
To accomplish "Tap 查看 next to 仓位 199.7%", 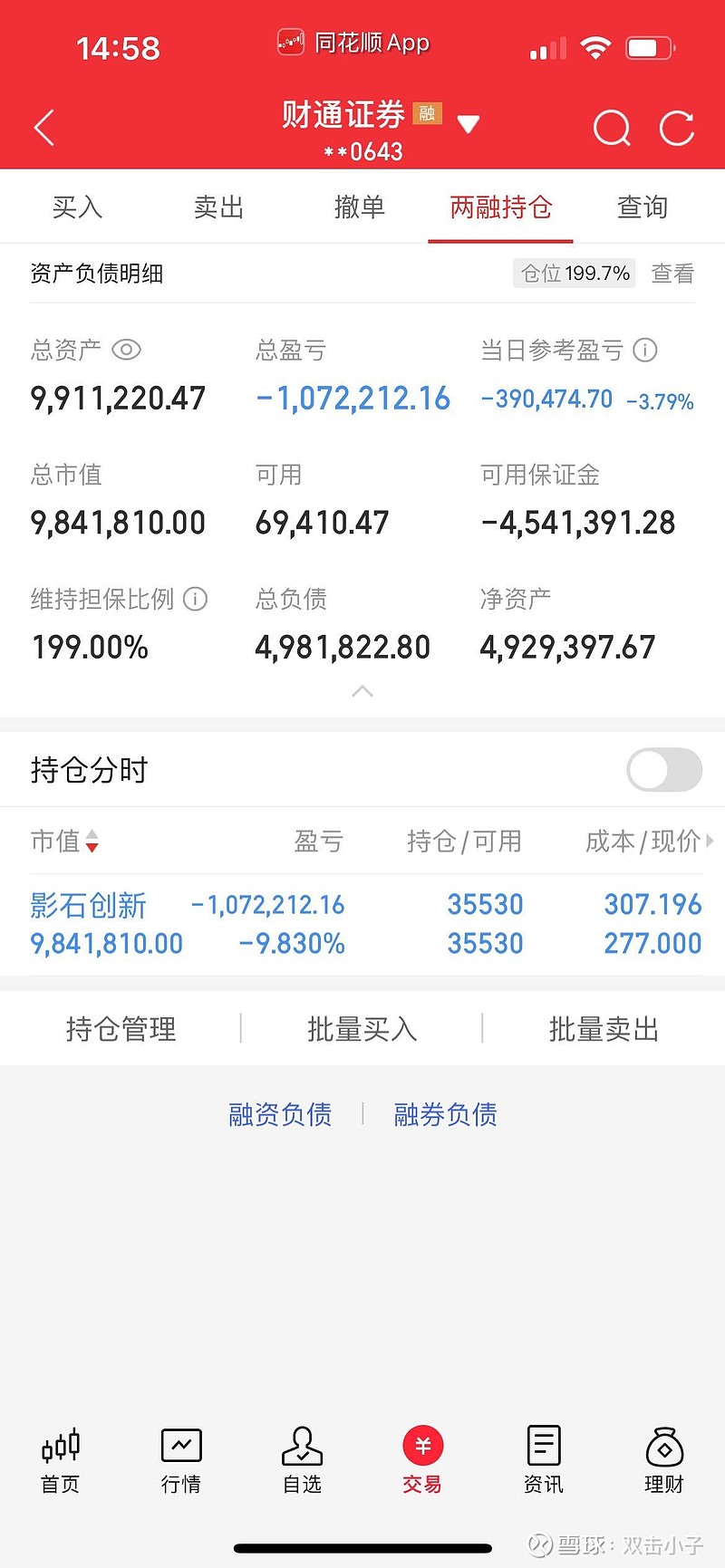I will 672,274.
